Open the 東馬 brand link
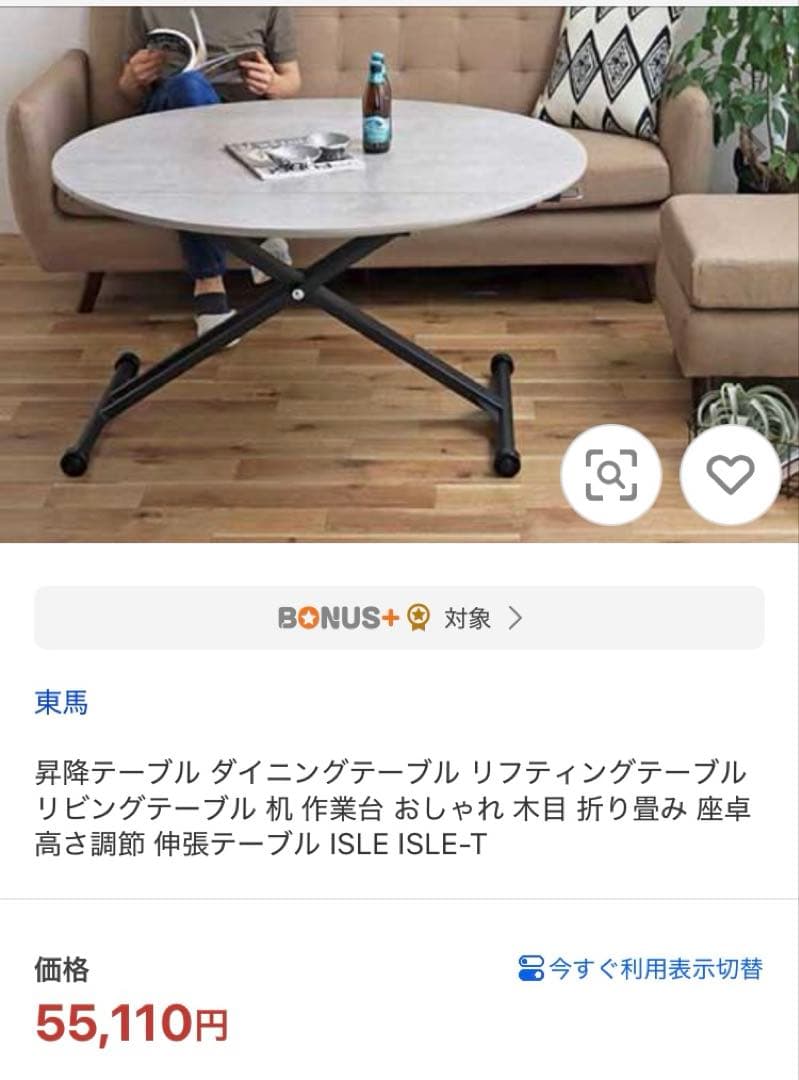This screenshot has width=799, height=1080. [61, 703]
